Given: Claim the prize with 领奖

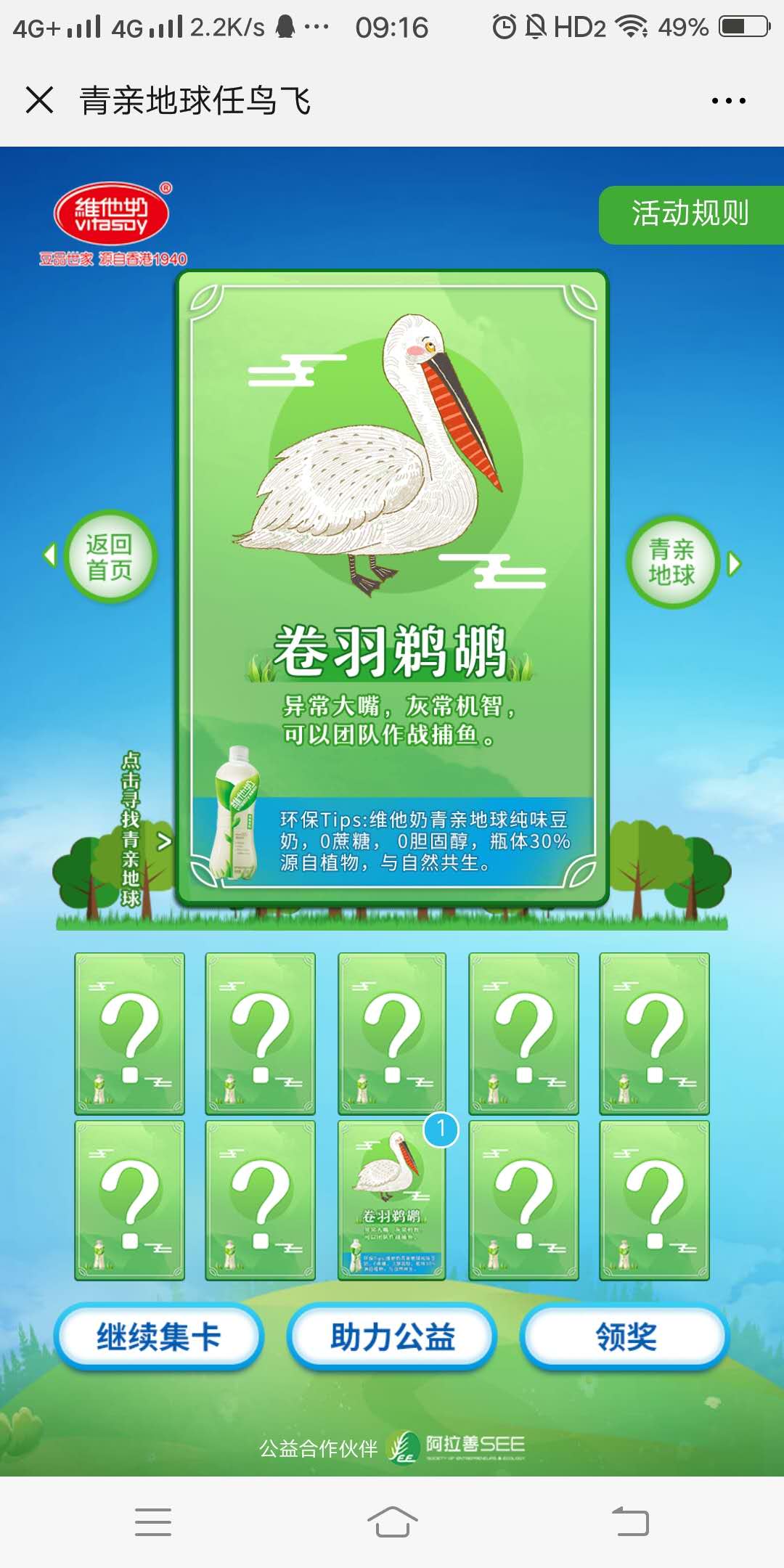Looking at the screenshot, I should point(625,1336).
